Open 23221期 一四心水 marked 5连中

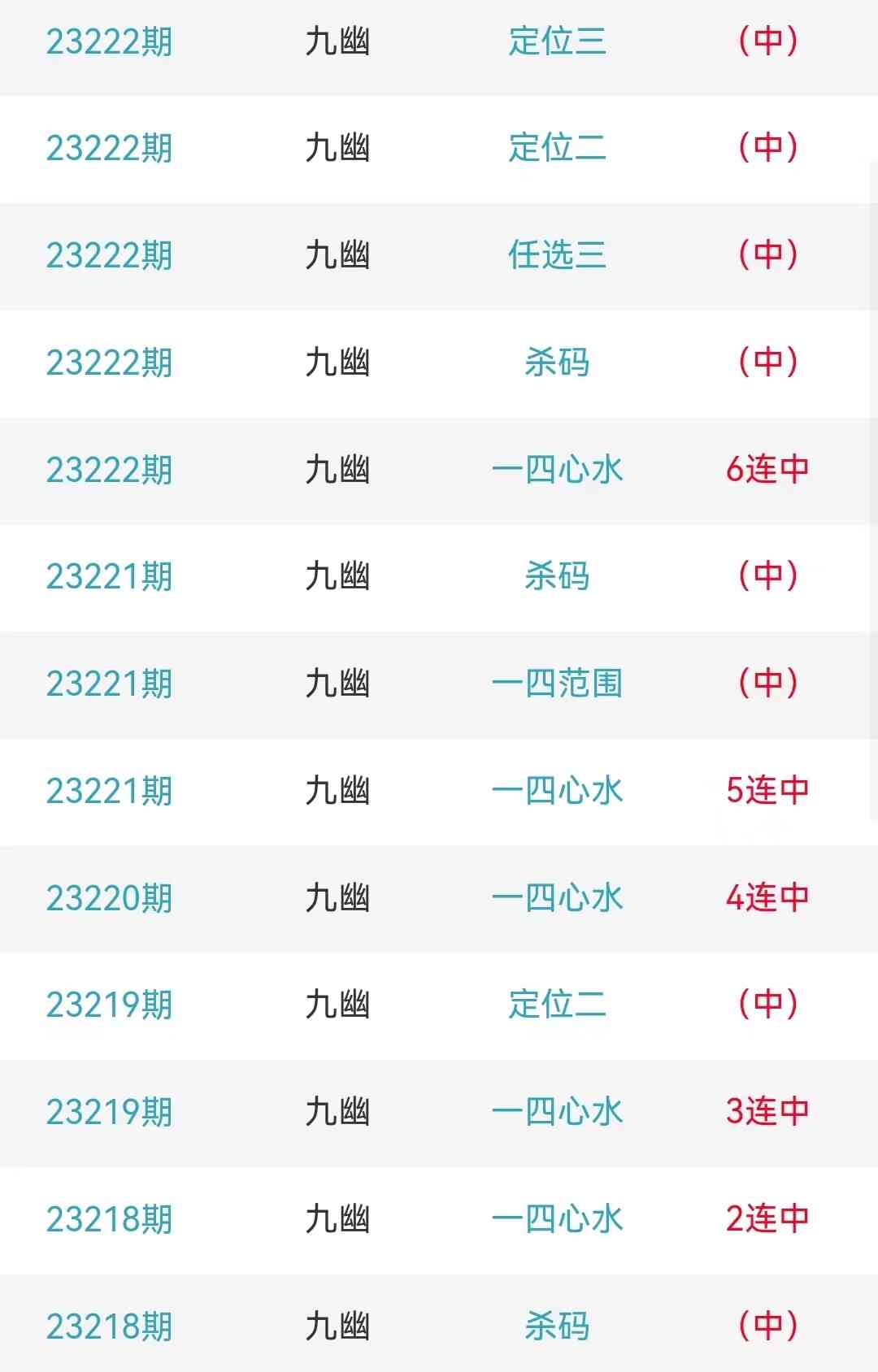click(x=557, y=791)
